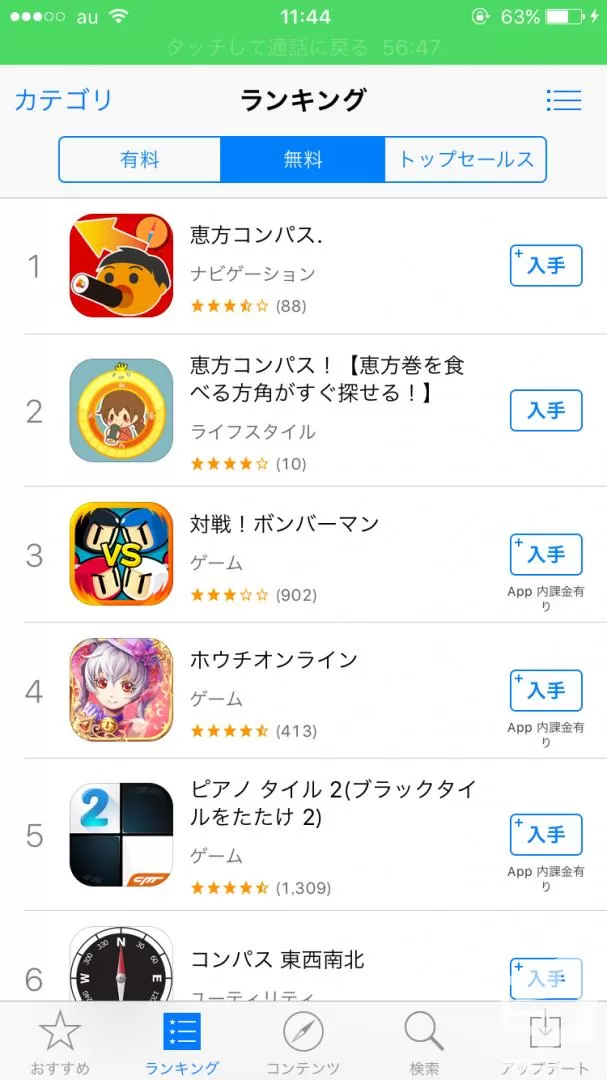The height and width of the screenshot is (1080, 607).
Task: Open the コンパス 東西南北 app row
Action: click(x=303, y=957)
